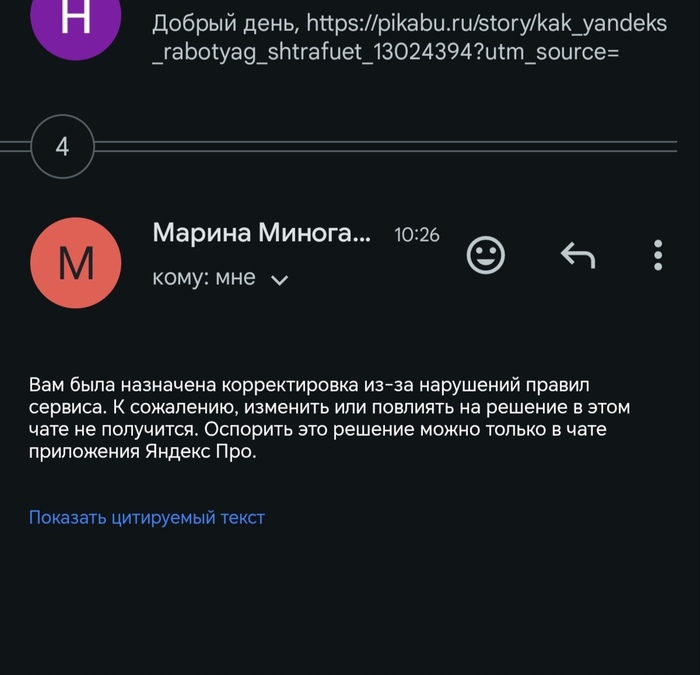700x675 pixels.
Task: Reply to Marina's email
Action: 578,256
